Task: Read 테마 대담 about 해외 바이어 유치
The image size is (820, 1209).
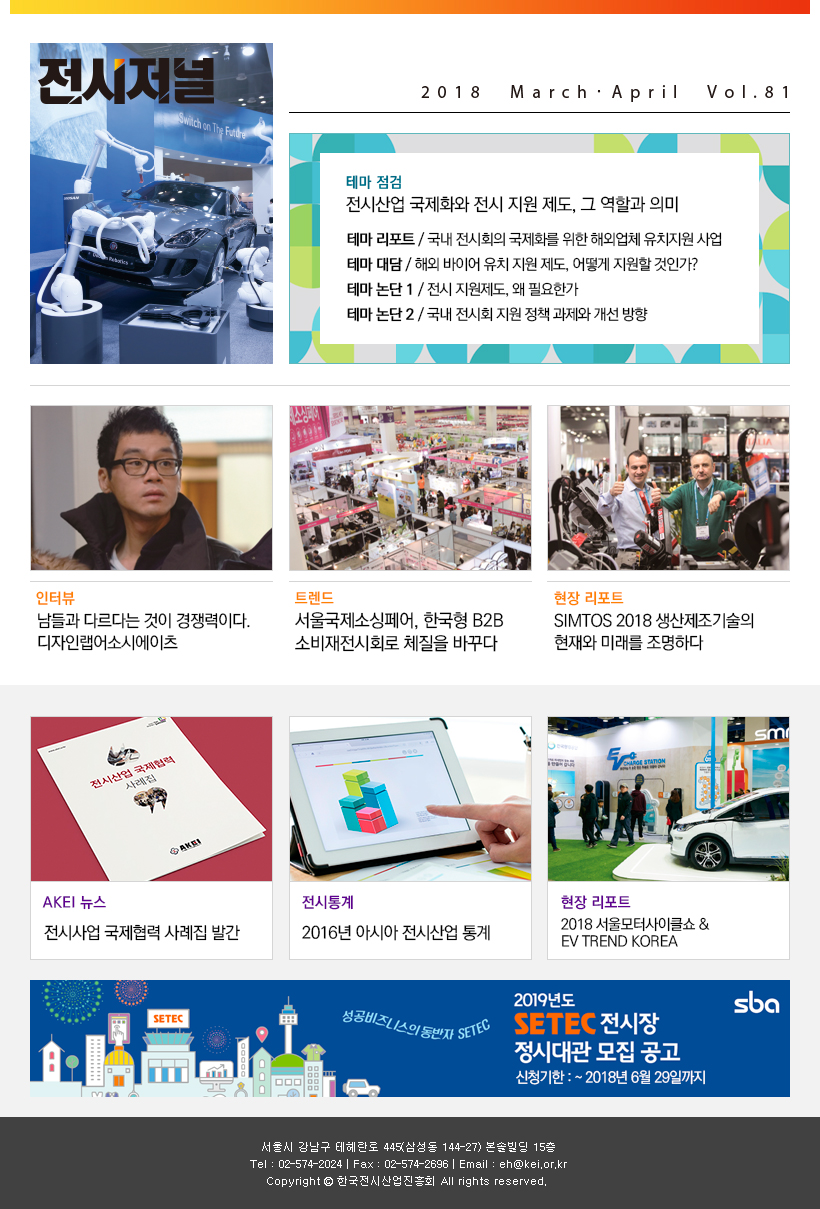Action: click(x=521, y=264)
